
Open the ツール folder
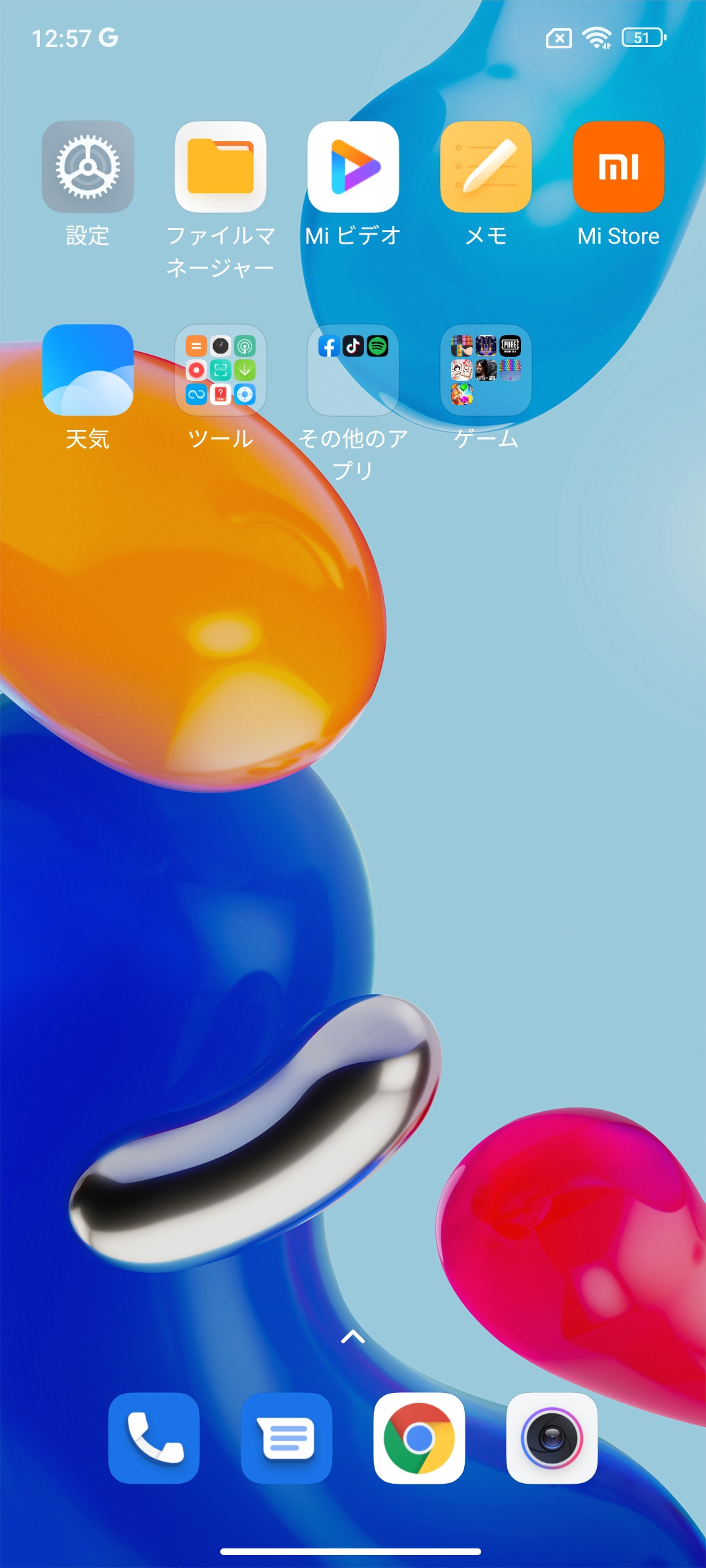point(220,370)
